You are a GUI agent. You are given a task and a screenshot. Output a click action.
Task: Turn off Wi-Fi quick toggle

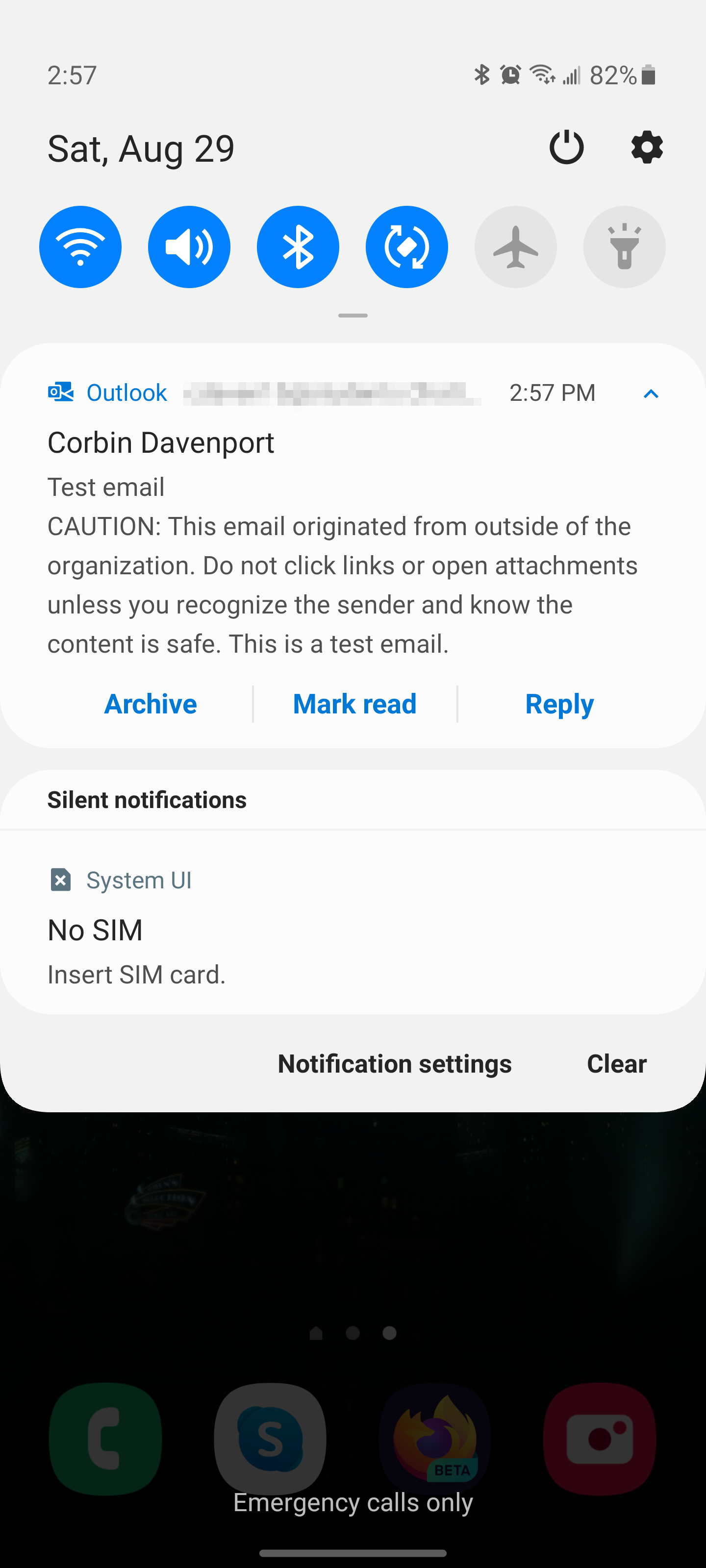coord(80,246)
